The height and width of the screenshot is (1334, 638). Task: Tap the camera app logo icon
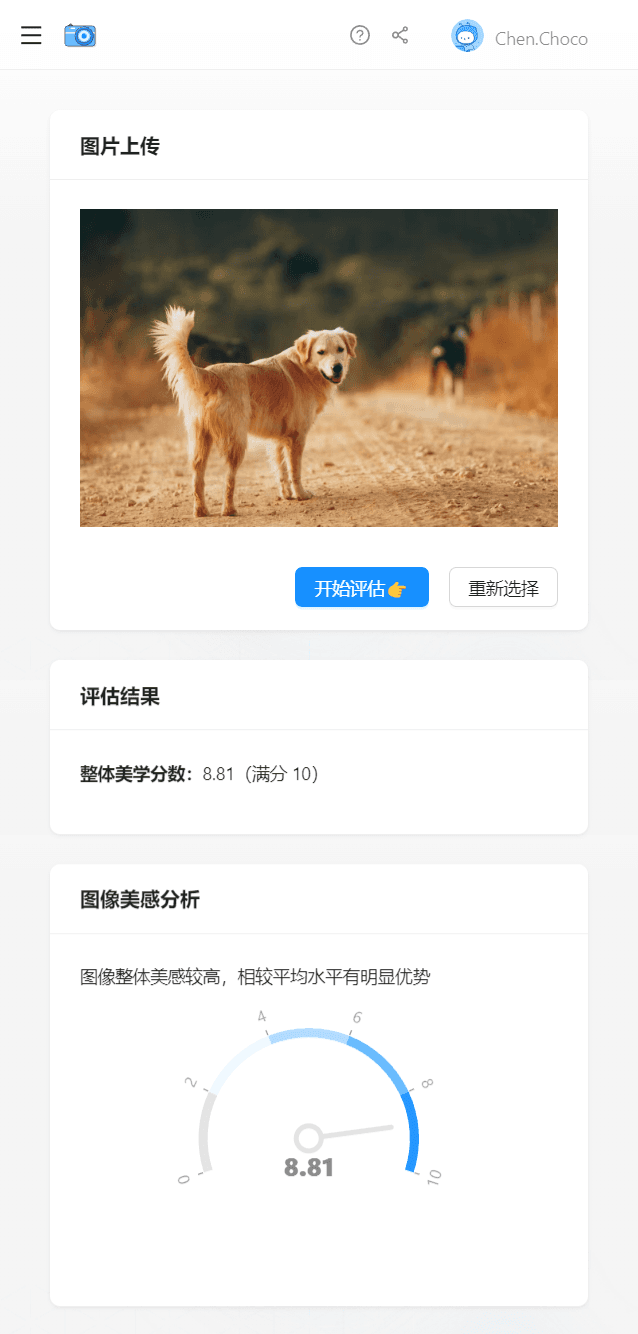(x=80, y=36)
